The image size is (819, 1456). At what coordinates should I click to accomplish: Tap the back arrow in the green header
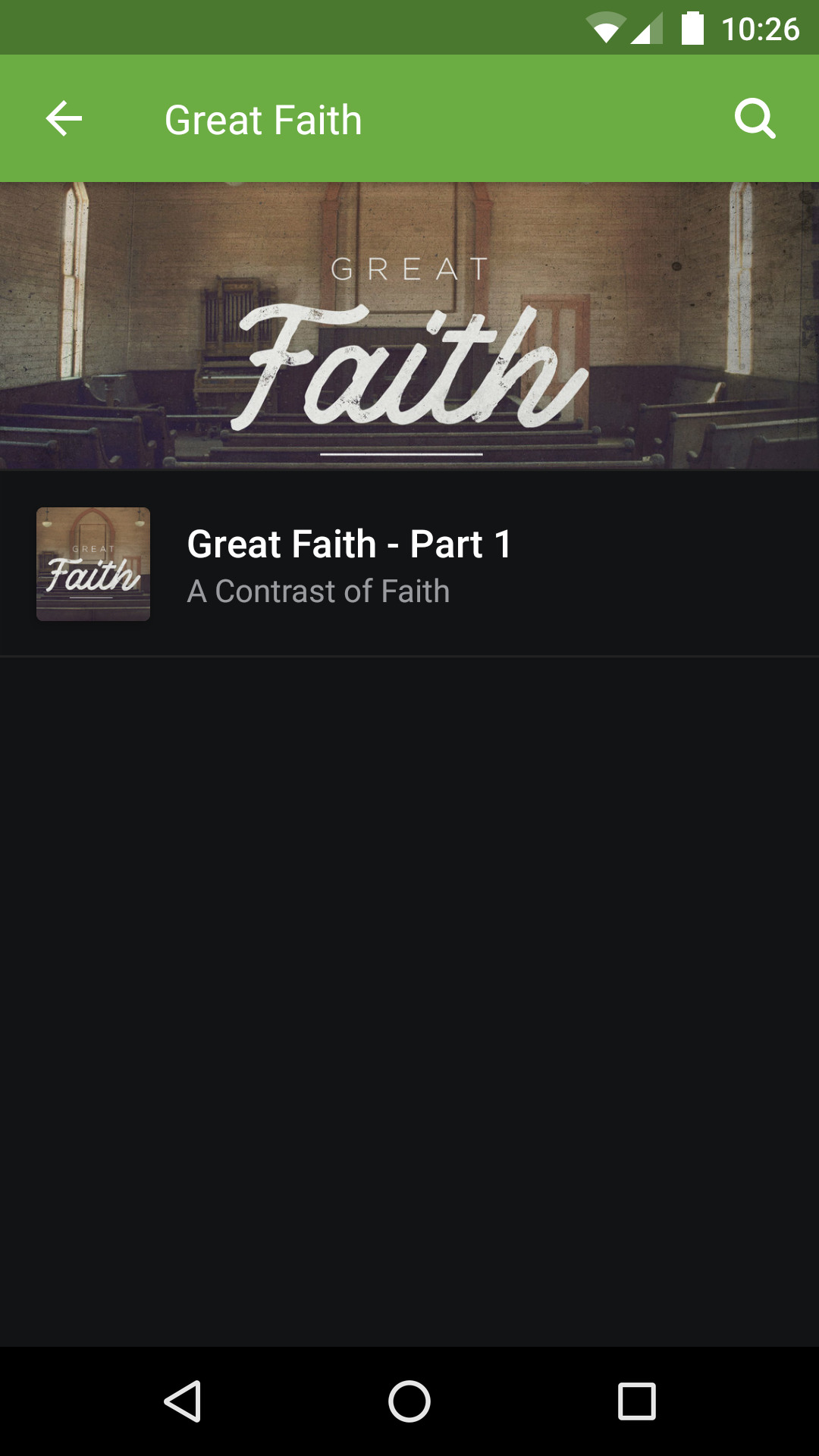point(63,118)
